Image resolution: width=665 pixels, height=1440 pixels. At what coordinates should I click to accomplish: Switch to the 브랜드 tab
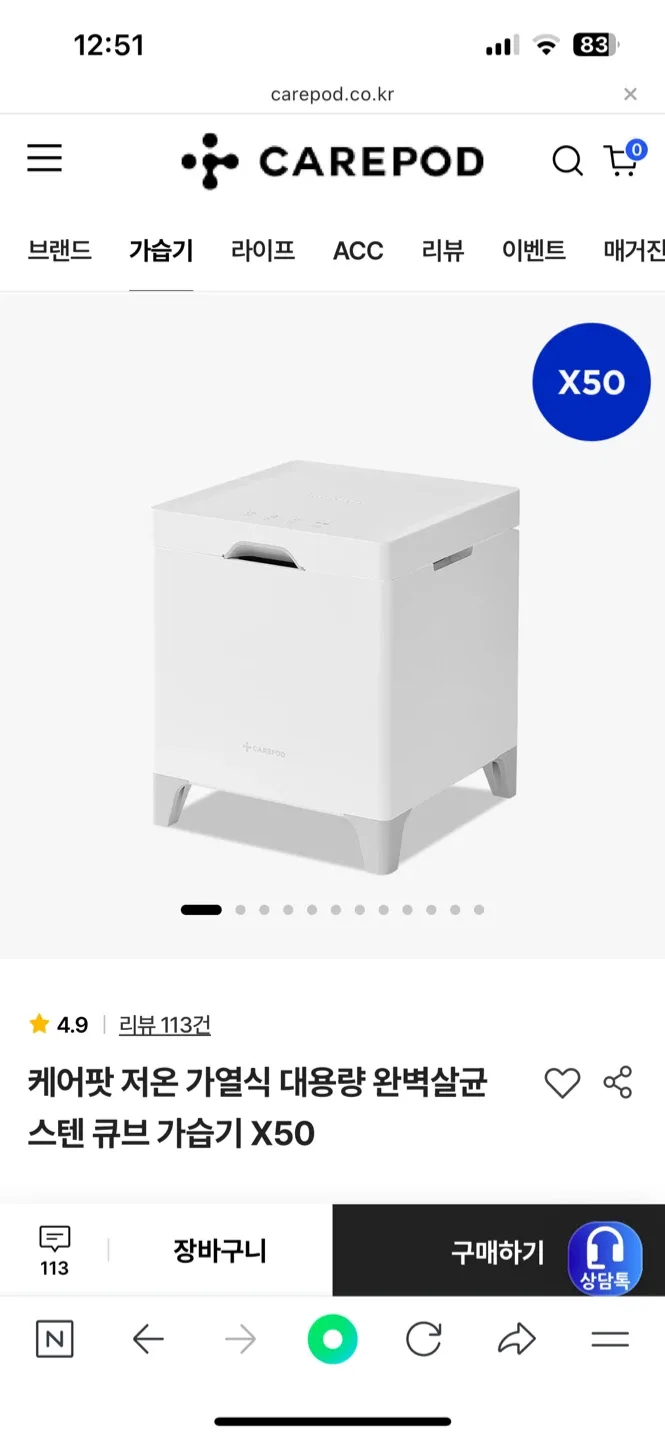[x=60, y=250]
